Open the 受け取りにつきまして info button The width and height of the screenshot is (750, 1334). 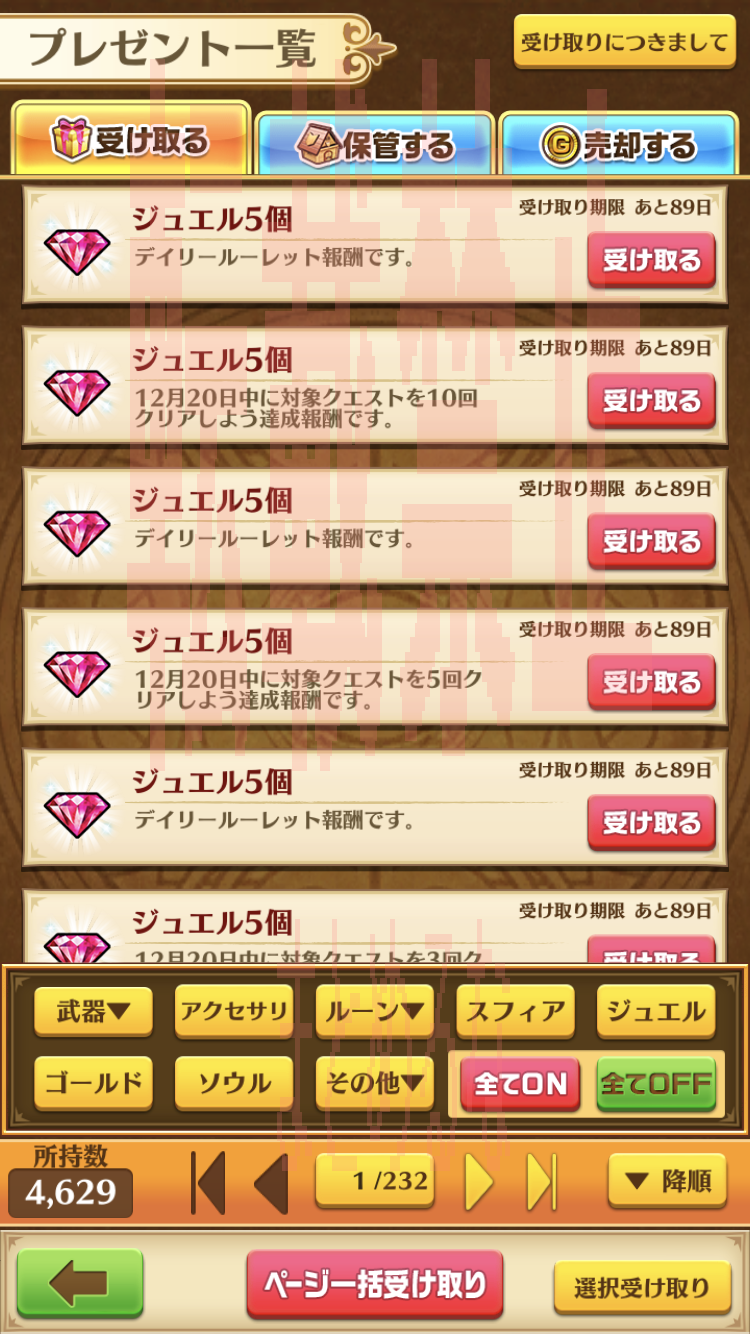click(624, 42)
